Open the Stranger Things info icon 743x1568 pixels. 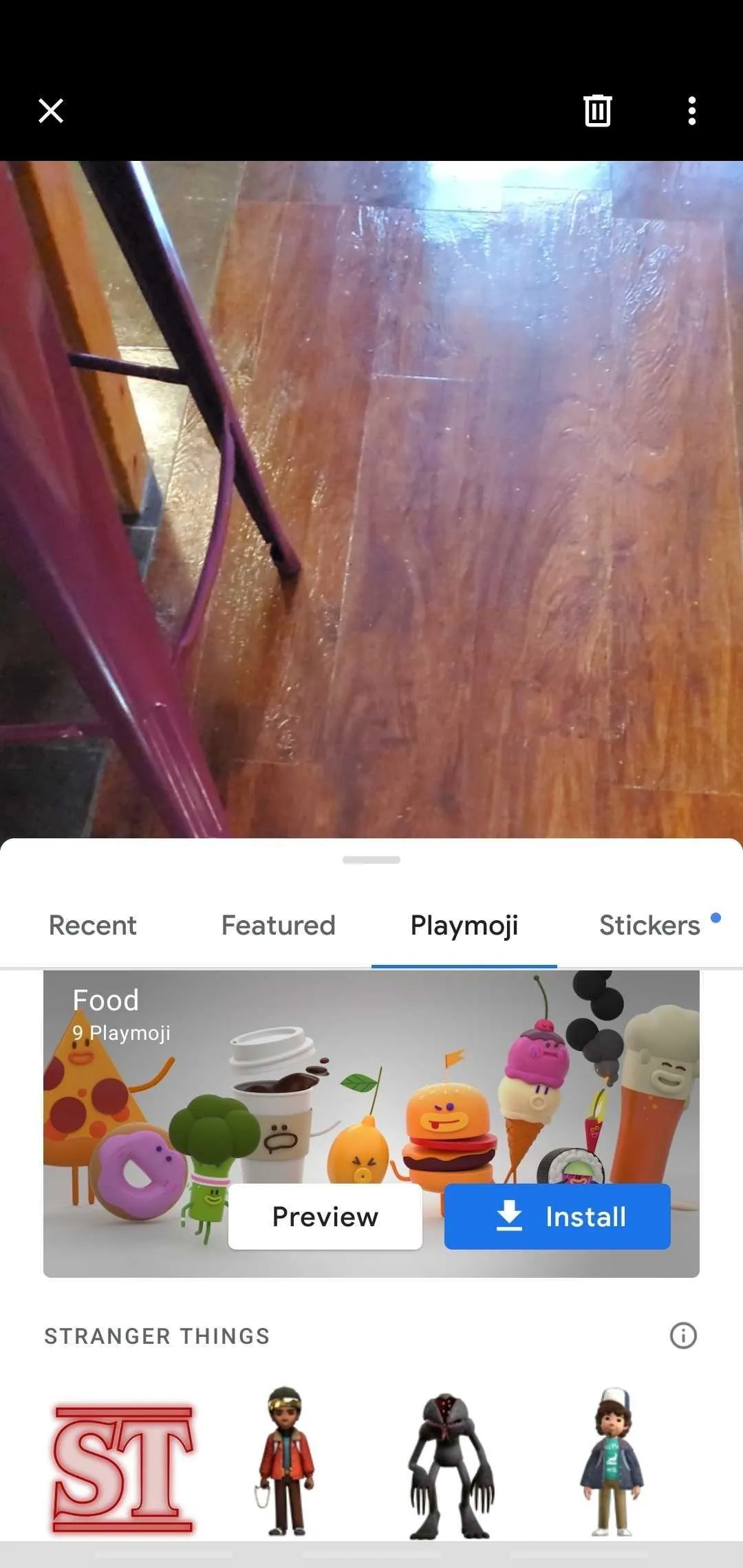[x=683, y=1336]
